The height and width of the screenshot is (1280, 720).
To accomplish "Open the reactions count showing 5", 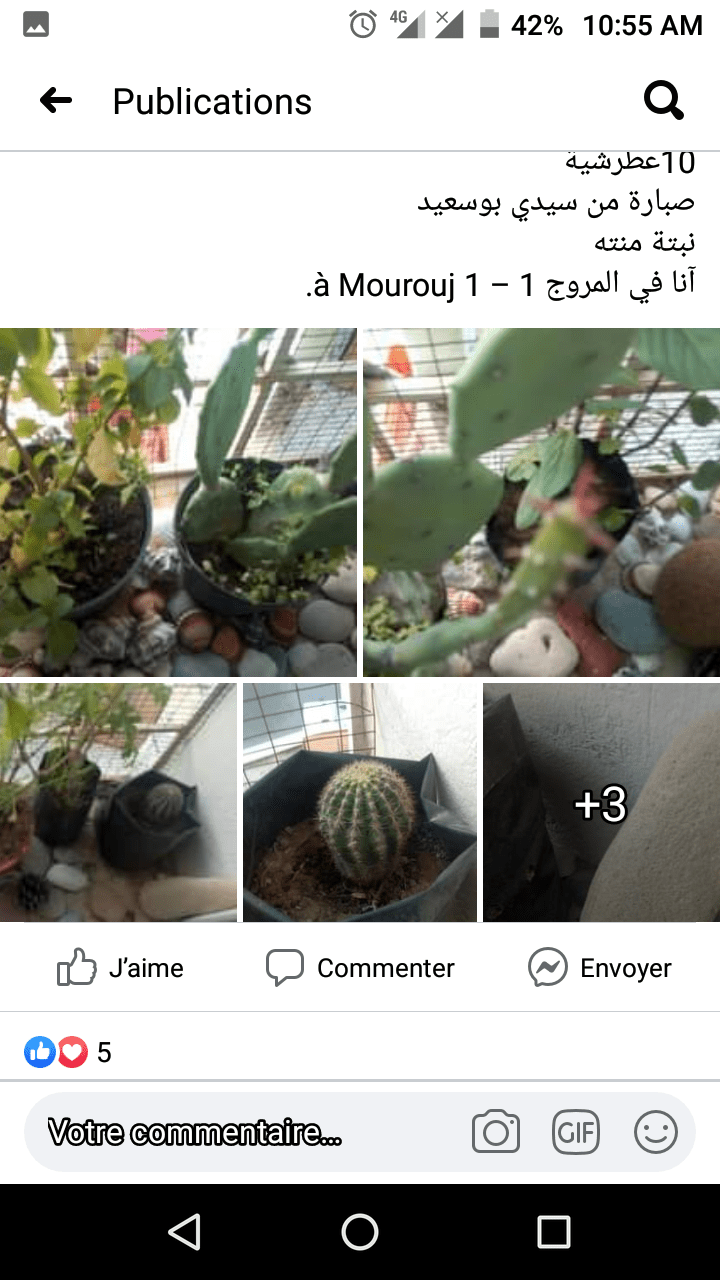I will pos(68,1052).
